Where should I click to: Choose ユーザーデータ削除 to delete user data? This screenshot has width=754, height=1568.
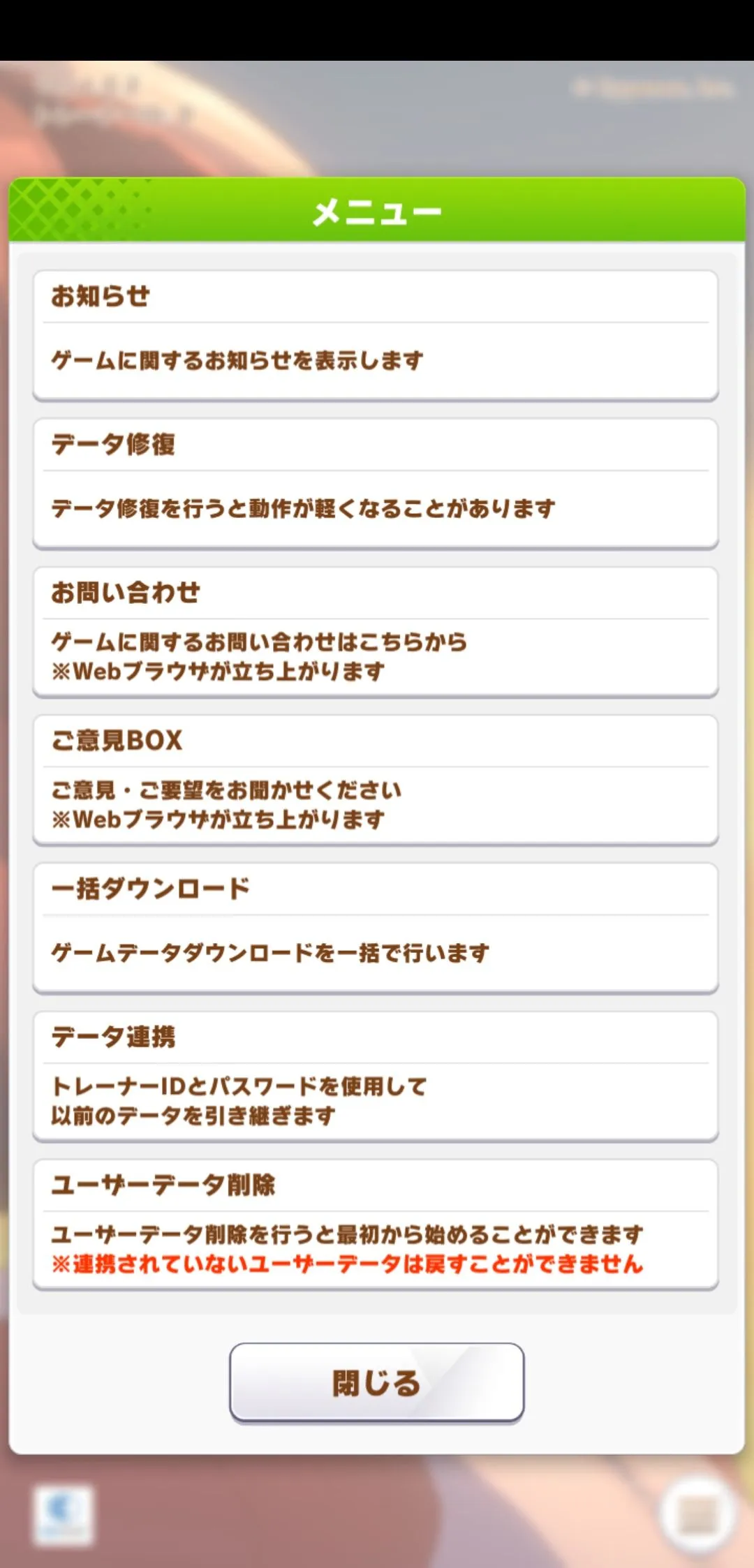pos(376,1224)
